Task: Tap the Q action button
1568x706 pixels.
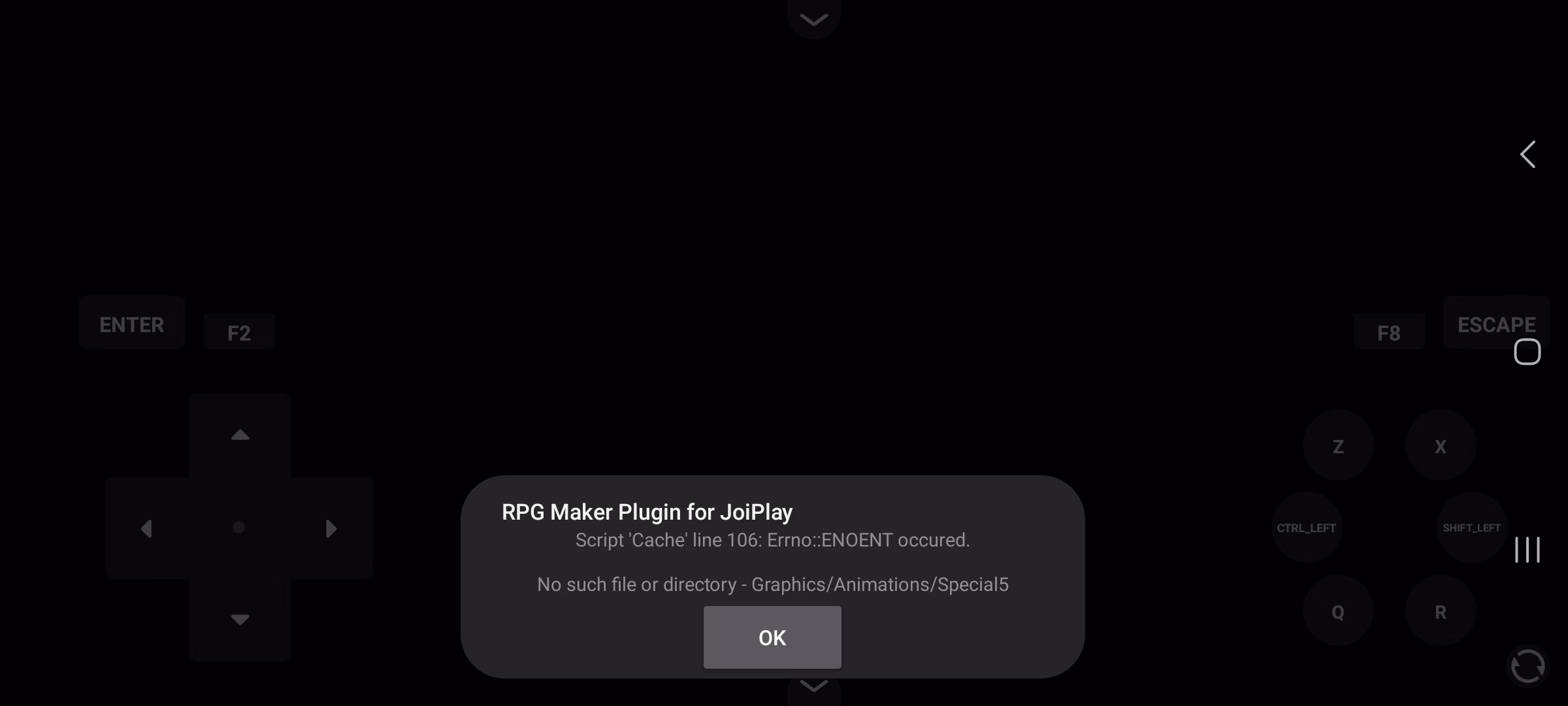Action: tap(1338, 612)
